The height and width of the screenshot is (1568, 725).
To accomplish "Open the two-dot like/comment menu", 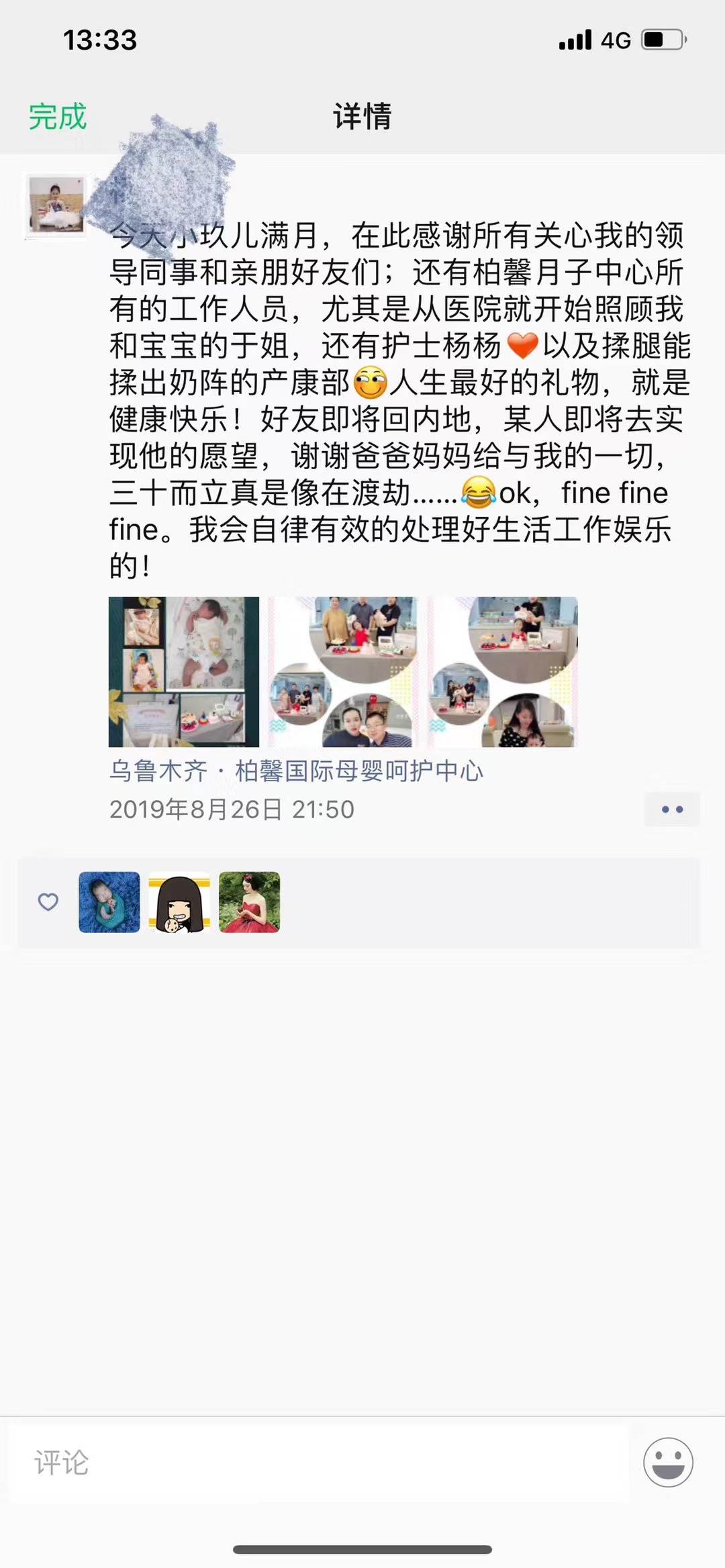I will pyautogui.click(x=672, y=810).
